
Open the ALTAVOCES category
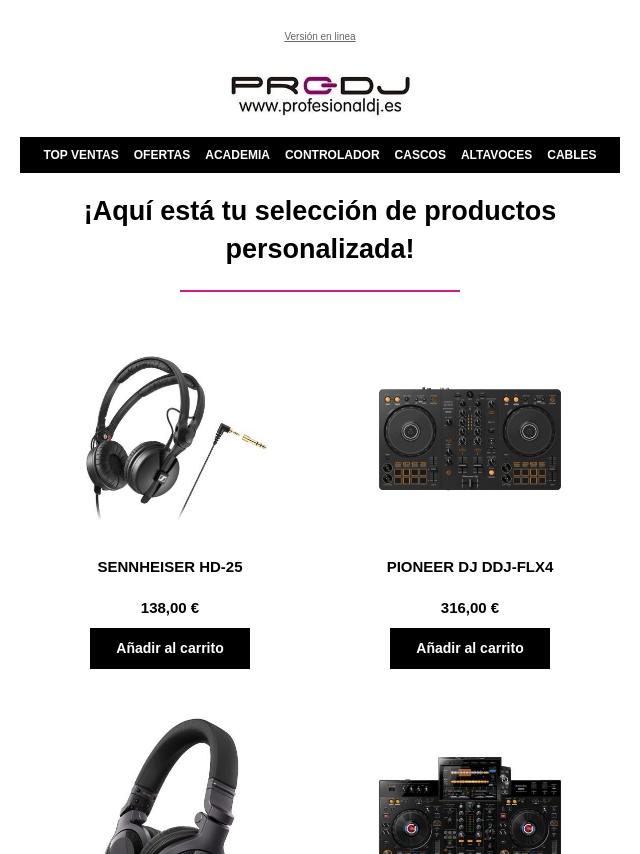[x=496, y=155]
